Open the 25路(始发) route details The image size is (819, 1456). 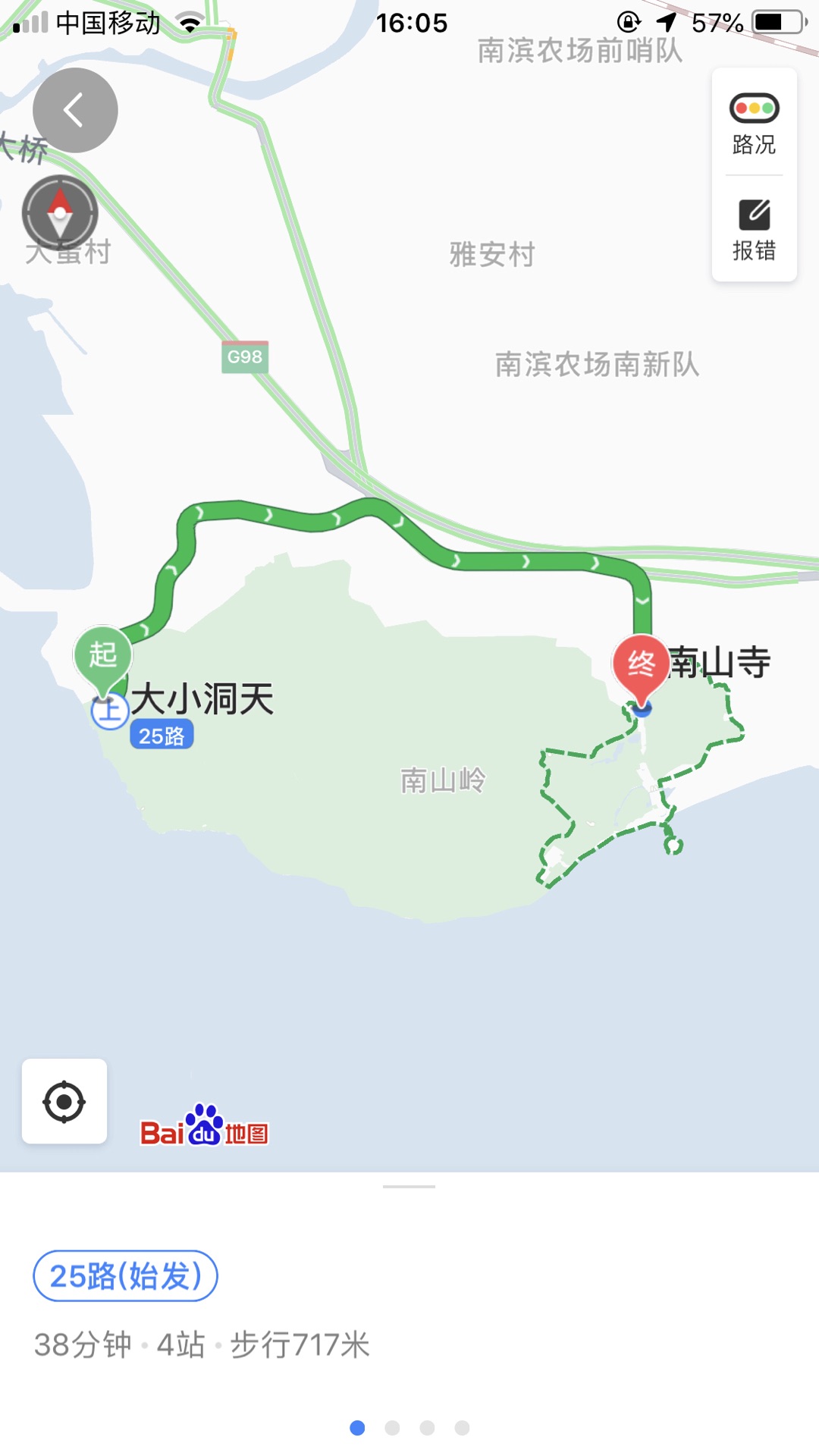click(x=126, y=1276)
